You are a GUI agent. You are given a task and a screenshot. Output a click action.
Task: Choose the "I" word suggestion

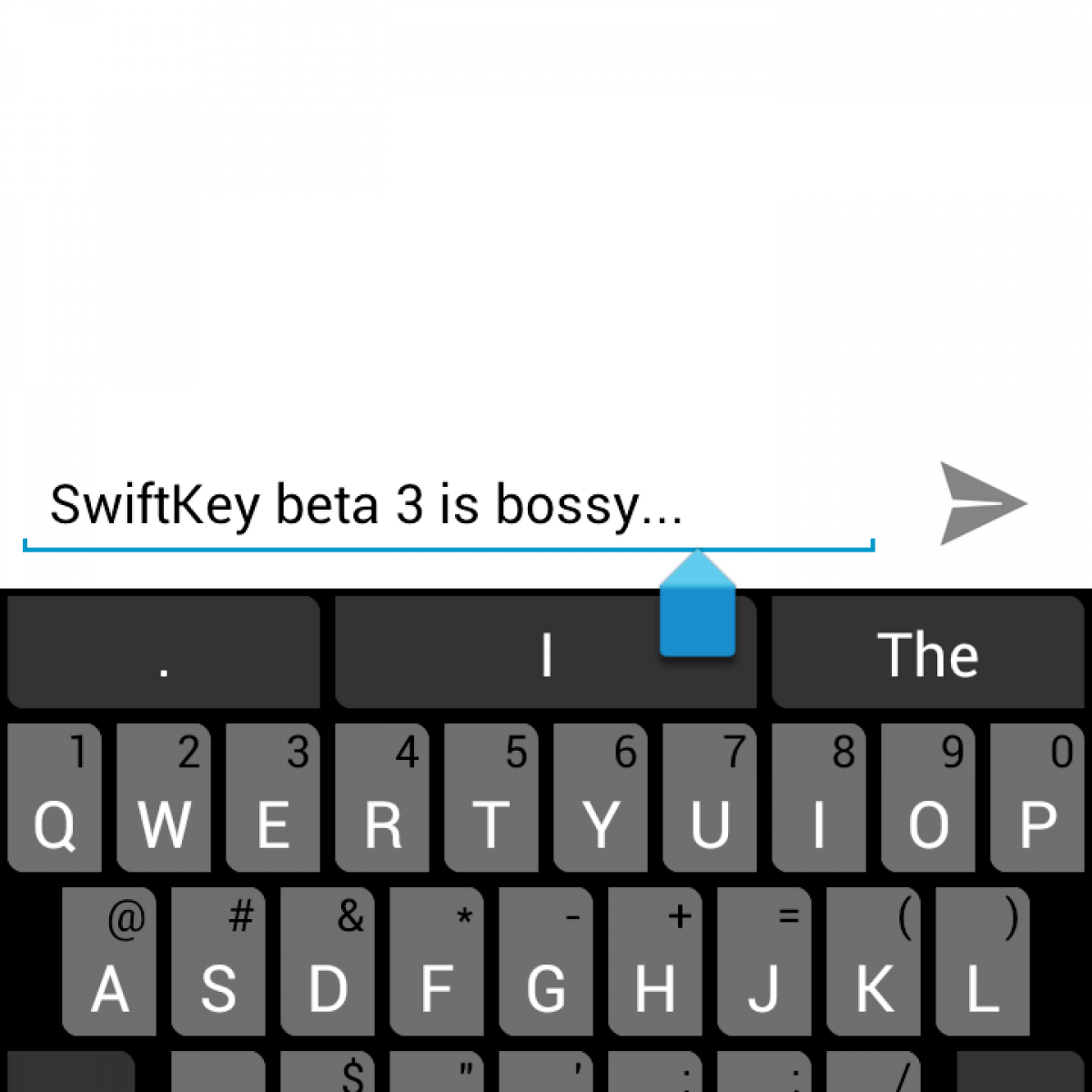coord(510,653)
